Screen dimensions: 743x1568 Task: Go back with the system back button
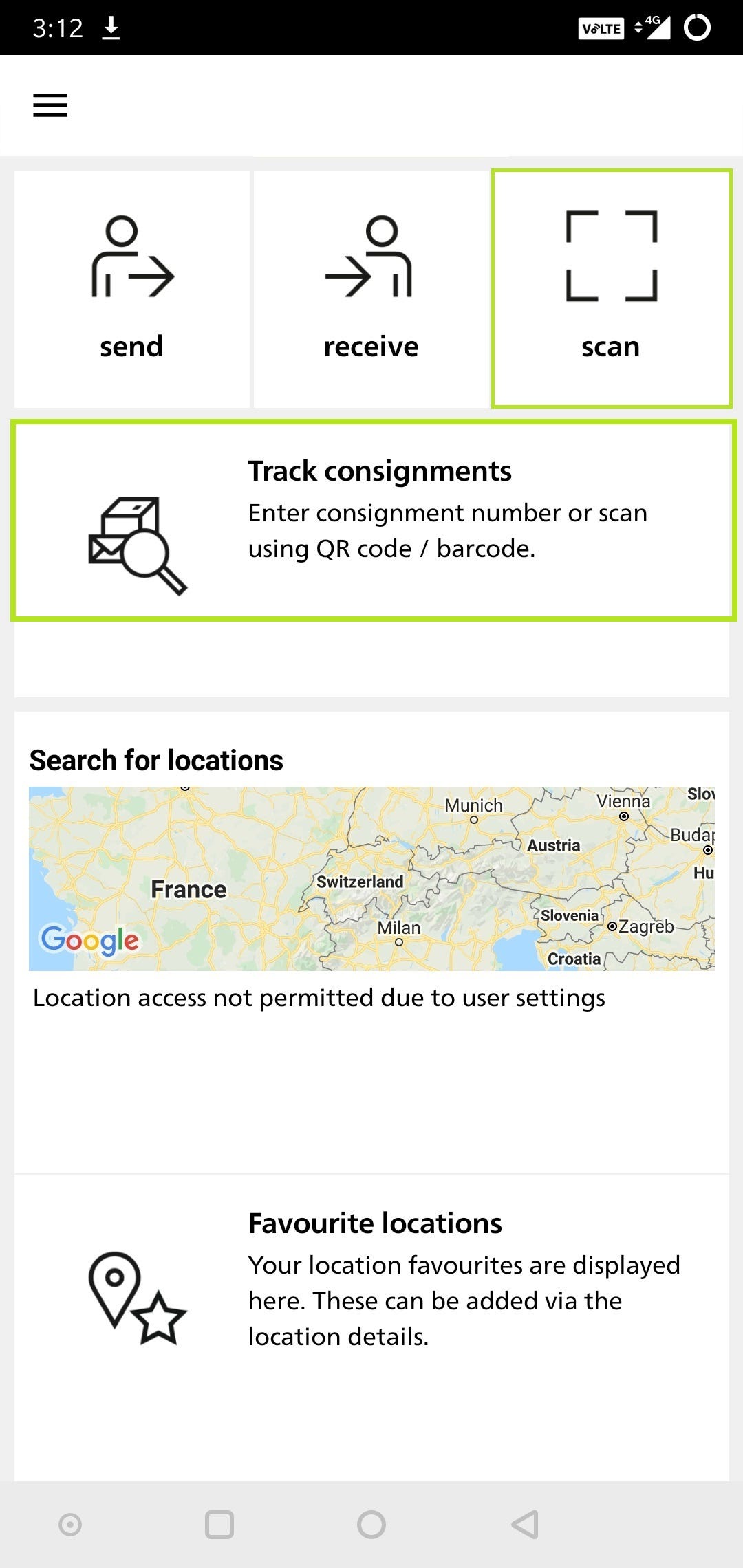tap(525, 1525)
